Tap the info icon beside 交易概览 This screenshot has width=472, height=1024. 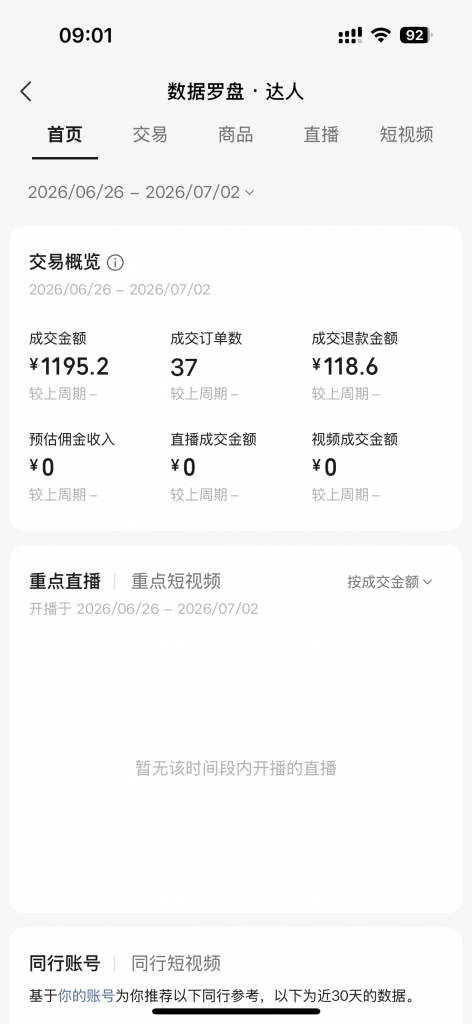(x=116, y=263)
